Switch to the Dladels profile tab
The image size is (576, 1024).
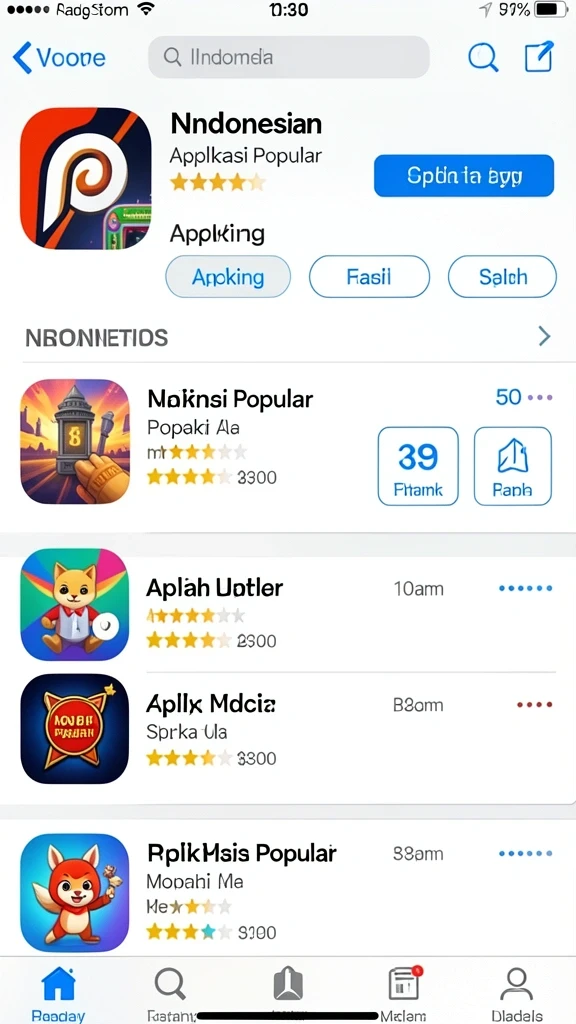coord(517,992)
